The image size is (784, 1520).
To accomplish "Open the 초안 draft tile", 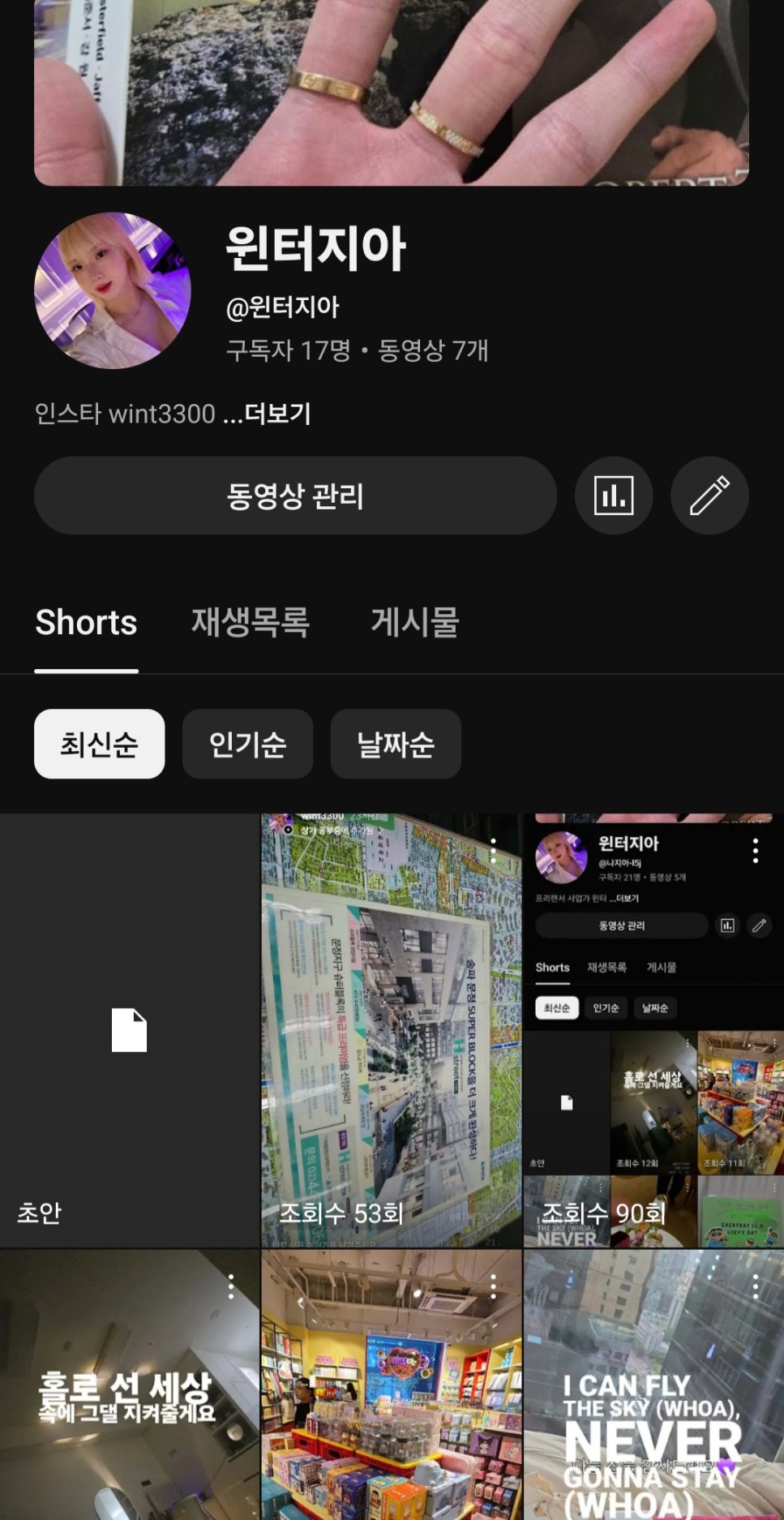I will 129,1030.
